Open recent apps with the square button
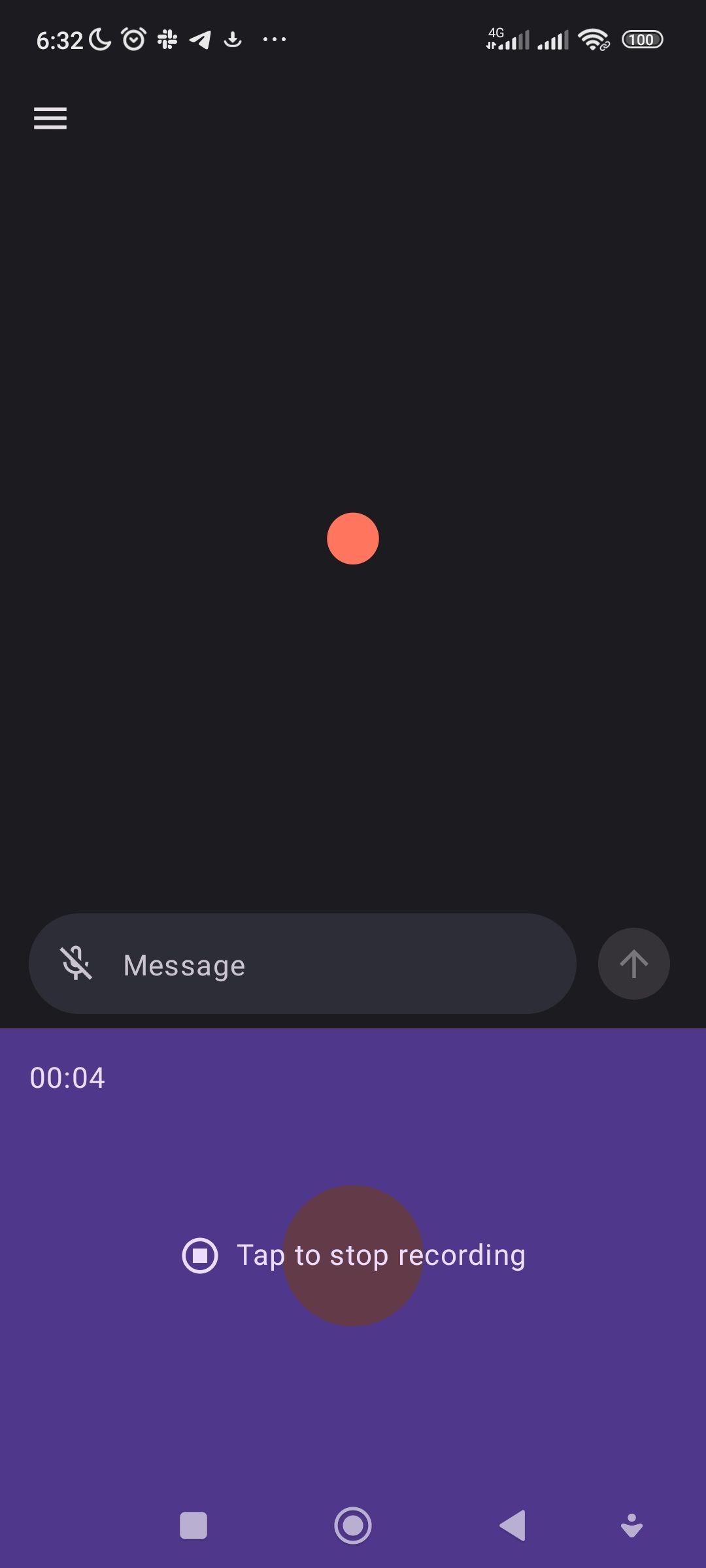 point(193,1526)
